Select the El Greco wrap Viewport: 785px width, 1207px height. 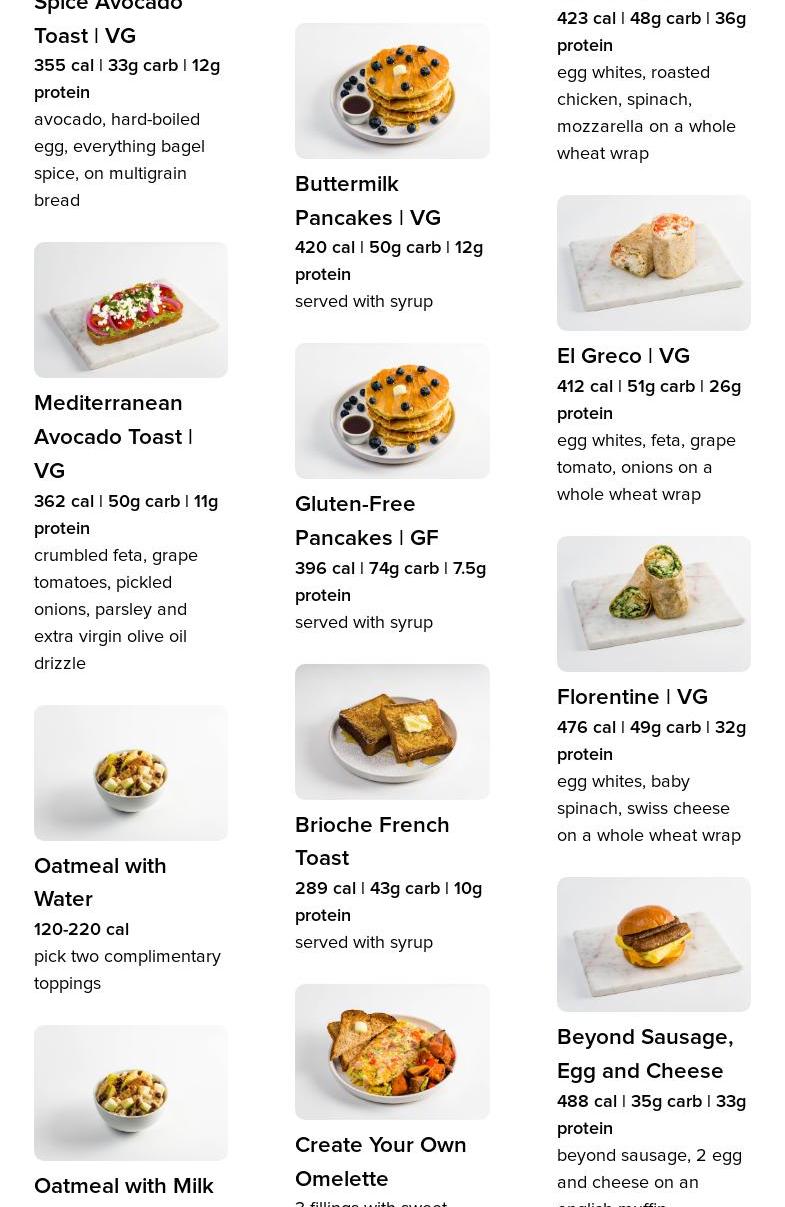click(x=653, y=263)
